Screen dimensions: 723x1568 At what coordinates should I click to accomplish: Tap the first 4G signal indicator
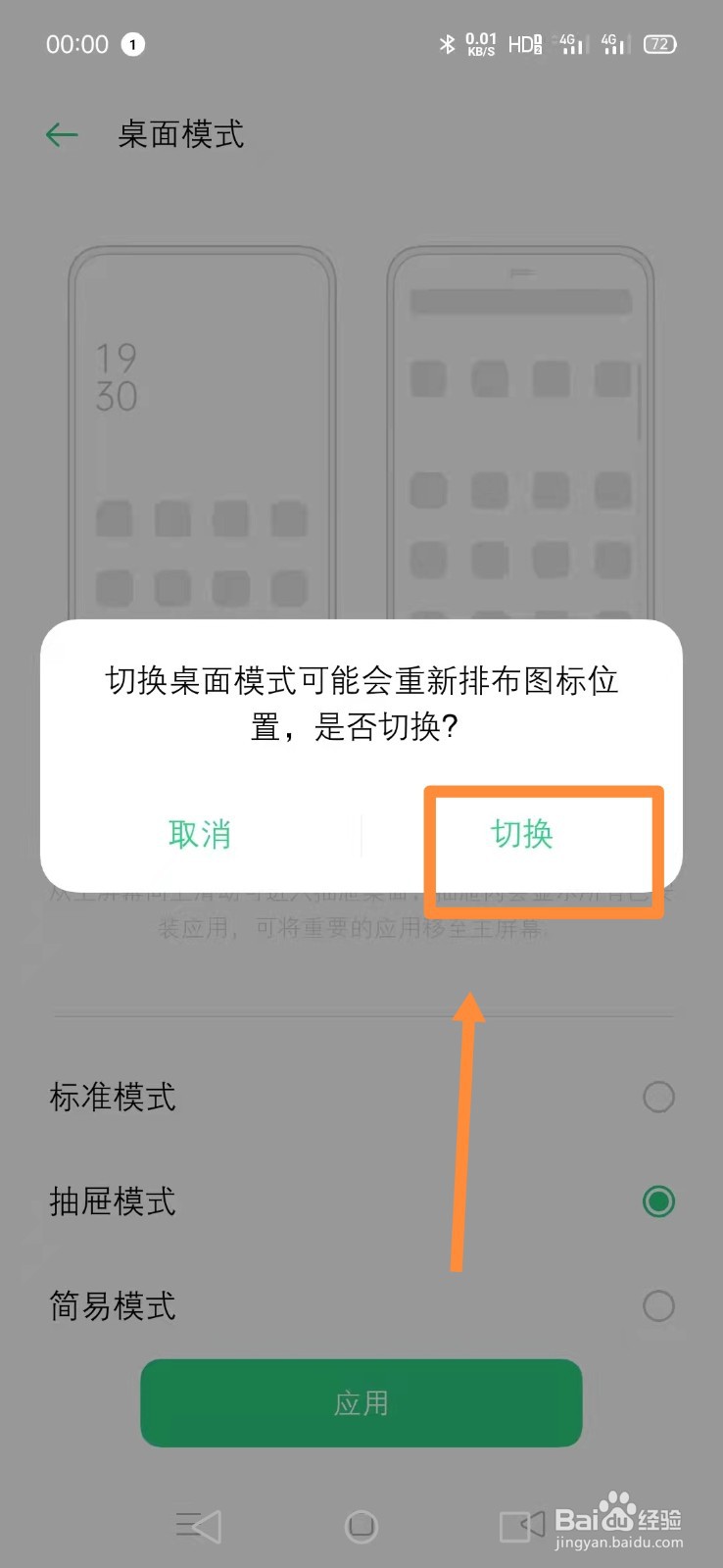tap(571, 43)
